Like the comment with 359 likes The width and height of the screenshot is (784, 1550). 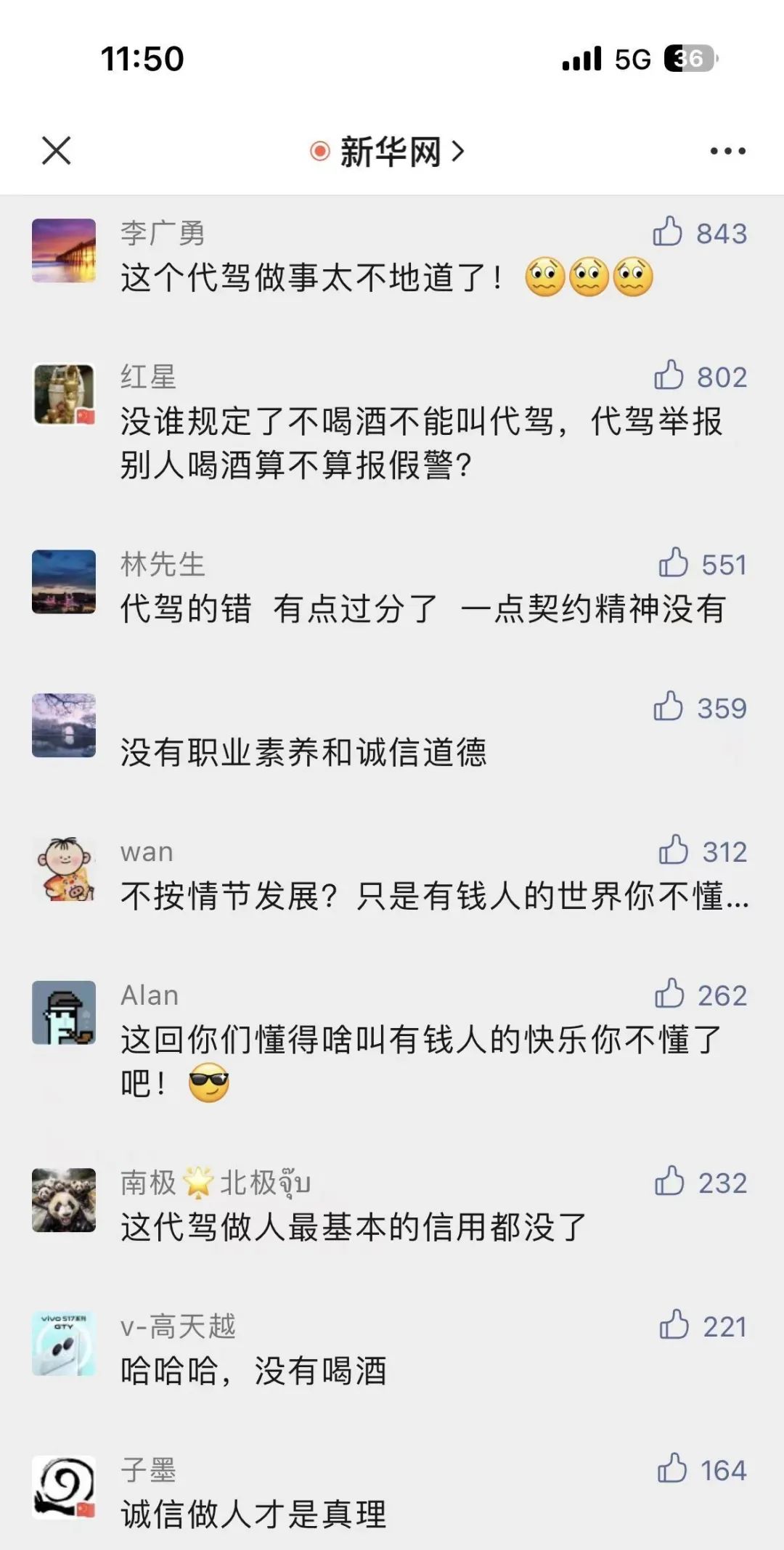coord(668,706)
